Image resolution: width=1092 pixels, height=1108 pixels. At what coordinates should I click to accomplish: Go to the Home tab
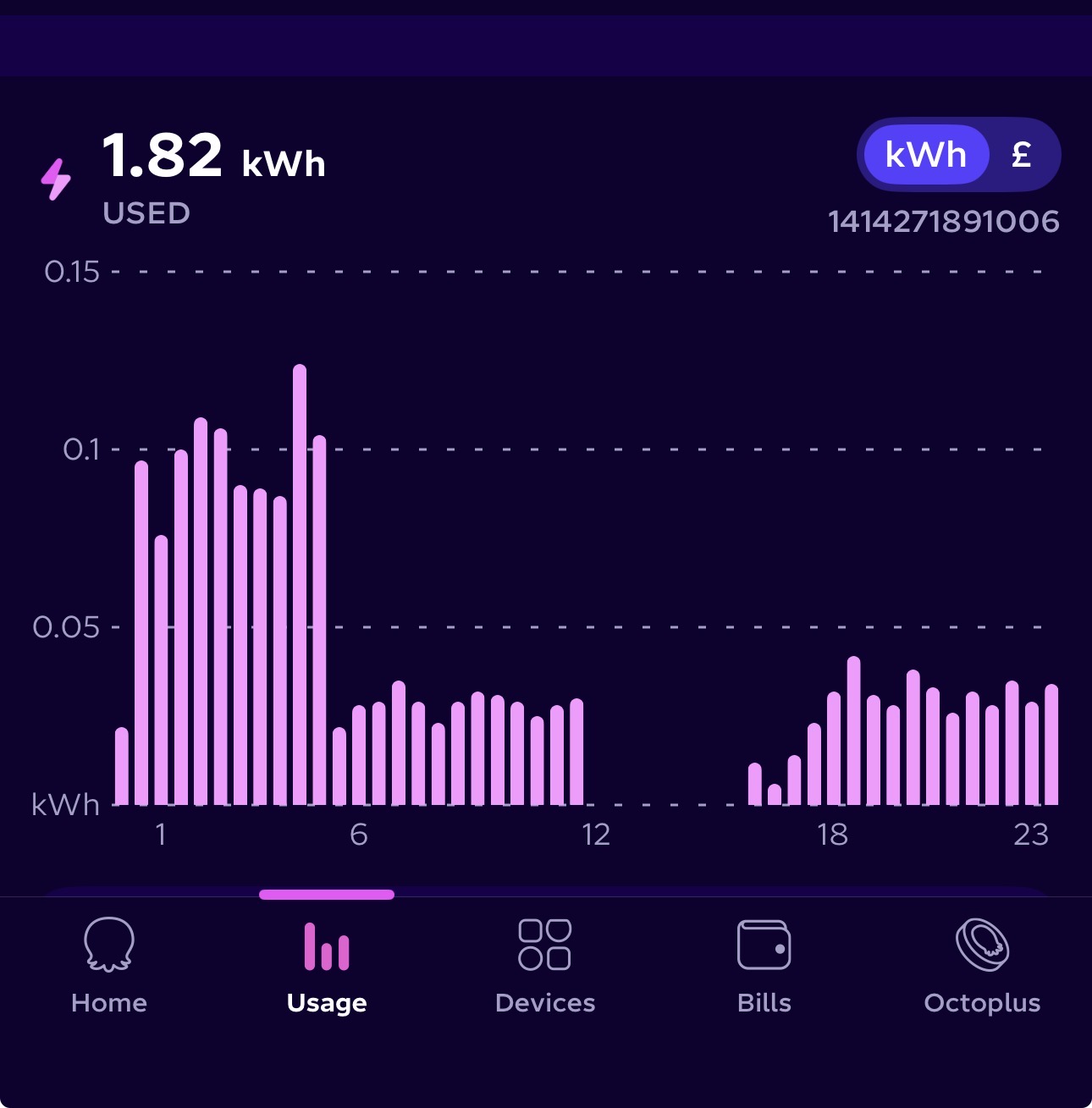(x=109, y=967)
